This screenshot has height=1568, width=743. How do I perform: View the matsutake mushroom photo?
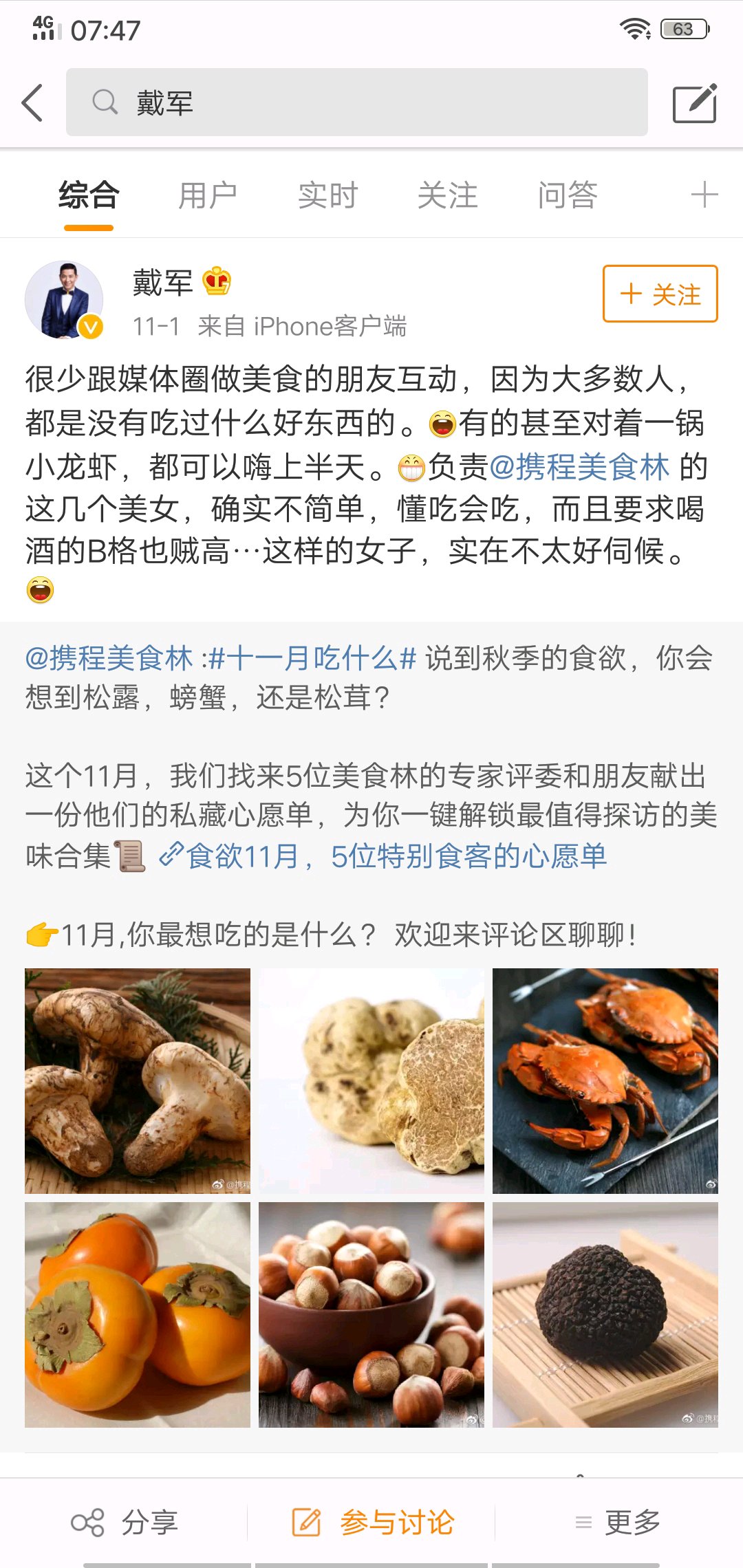point(138,1080)
